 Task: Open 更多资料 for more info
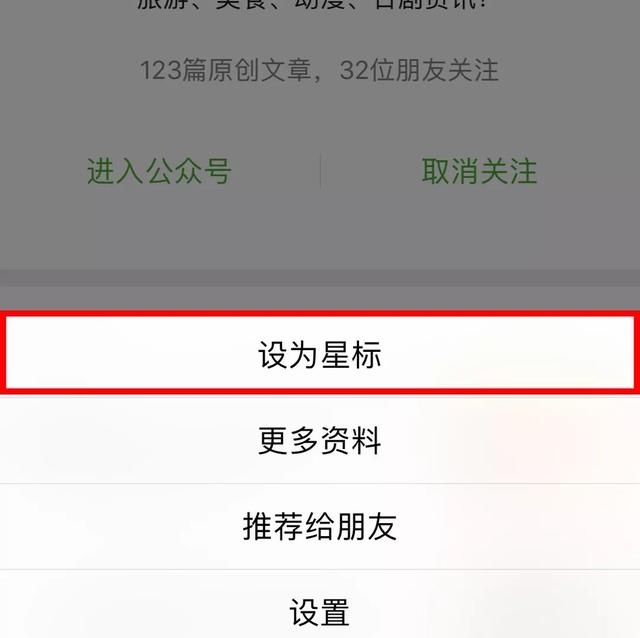coord(320,441)
